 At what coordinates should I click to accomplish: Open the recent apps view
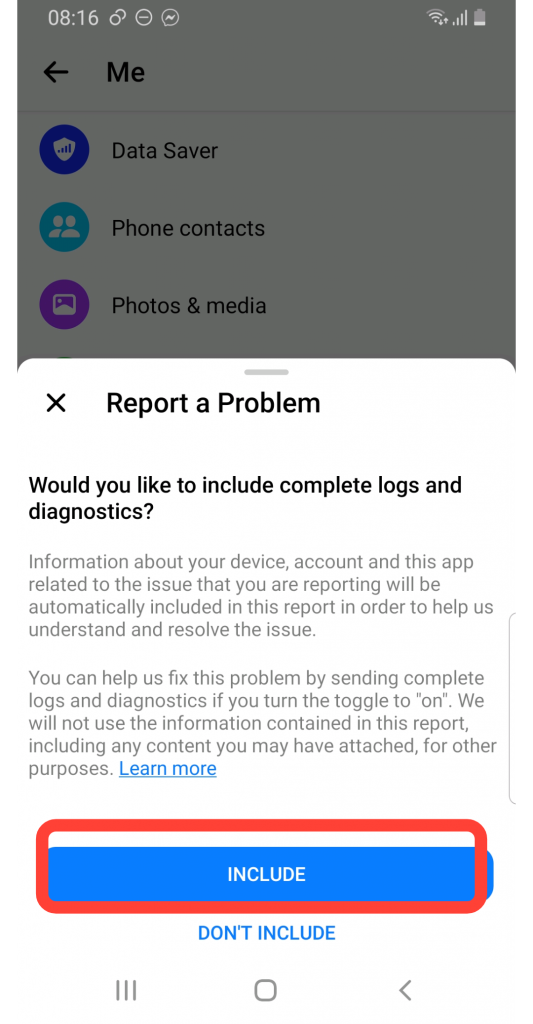pyautogui.click(x=126, y=990)
